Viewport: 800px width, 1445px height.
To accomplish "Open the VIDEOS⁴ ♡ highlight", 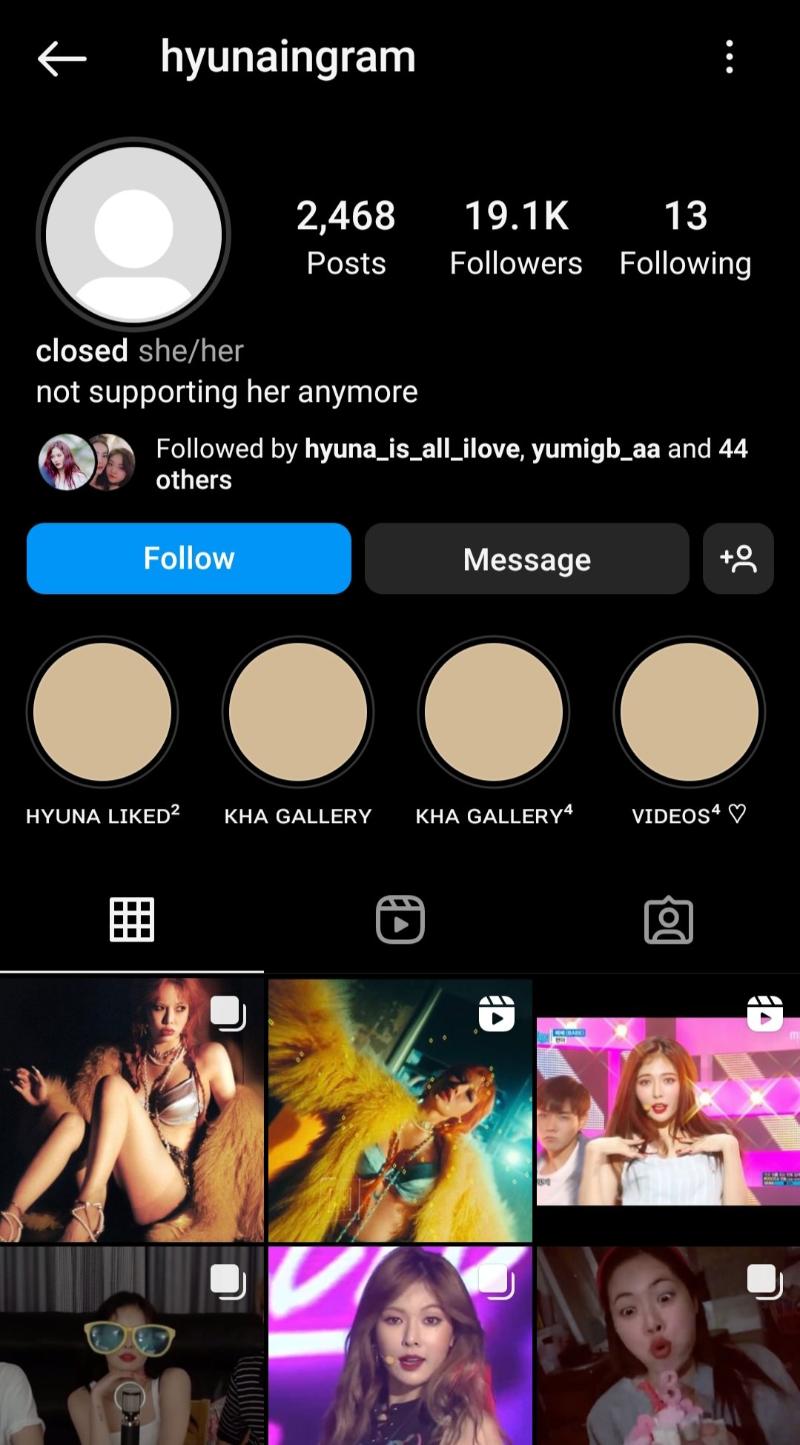I will tap(689, 712).
